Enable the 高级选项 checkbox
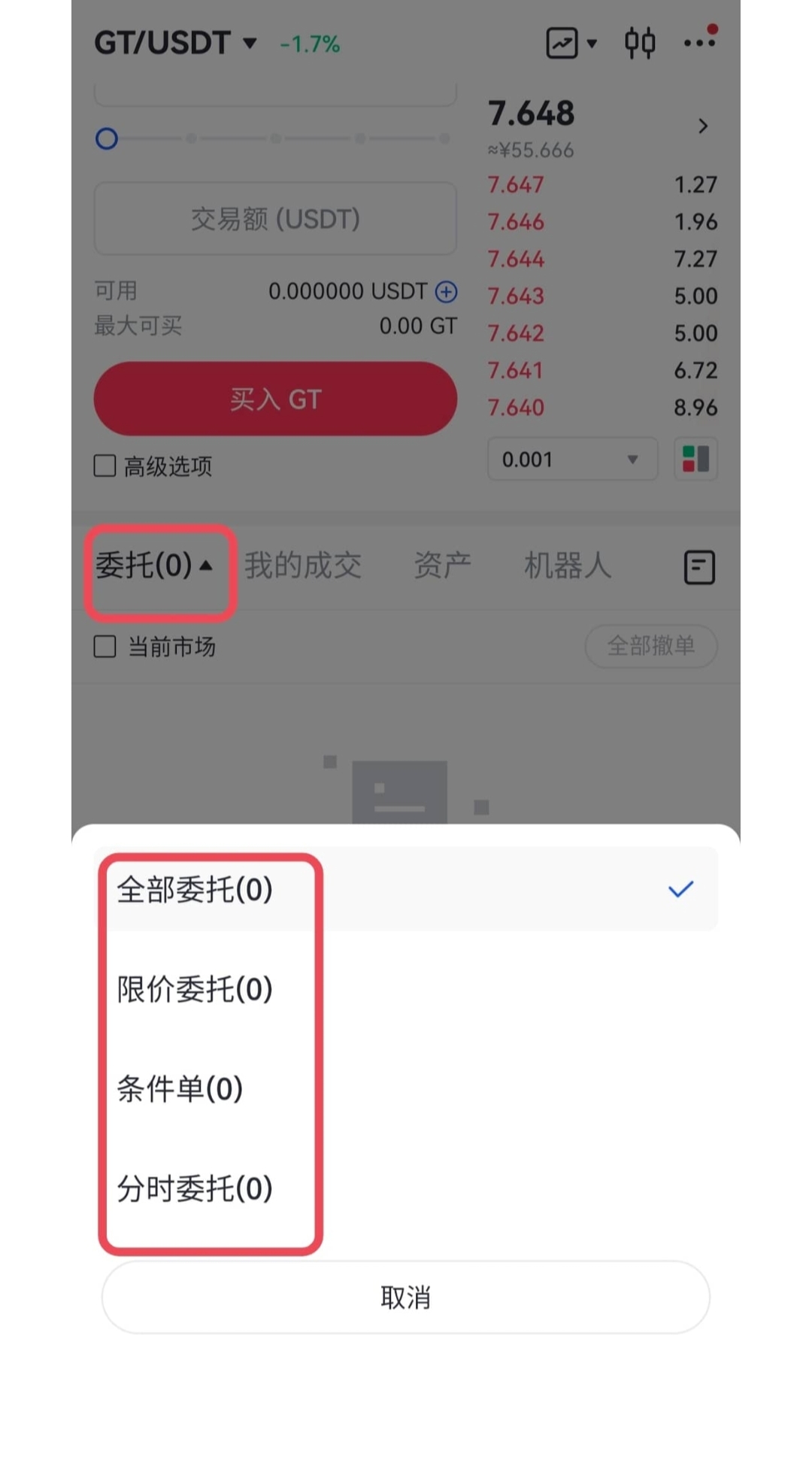 [x=104, y=466]
